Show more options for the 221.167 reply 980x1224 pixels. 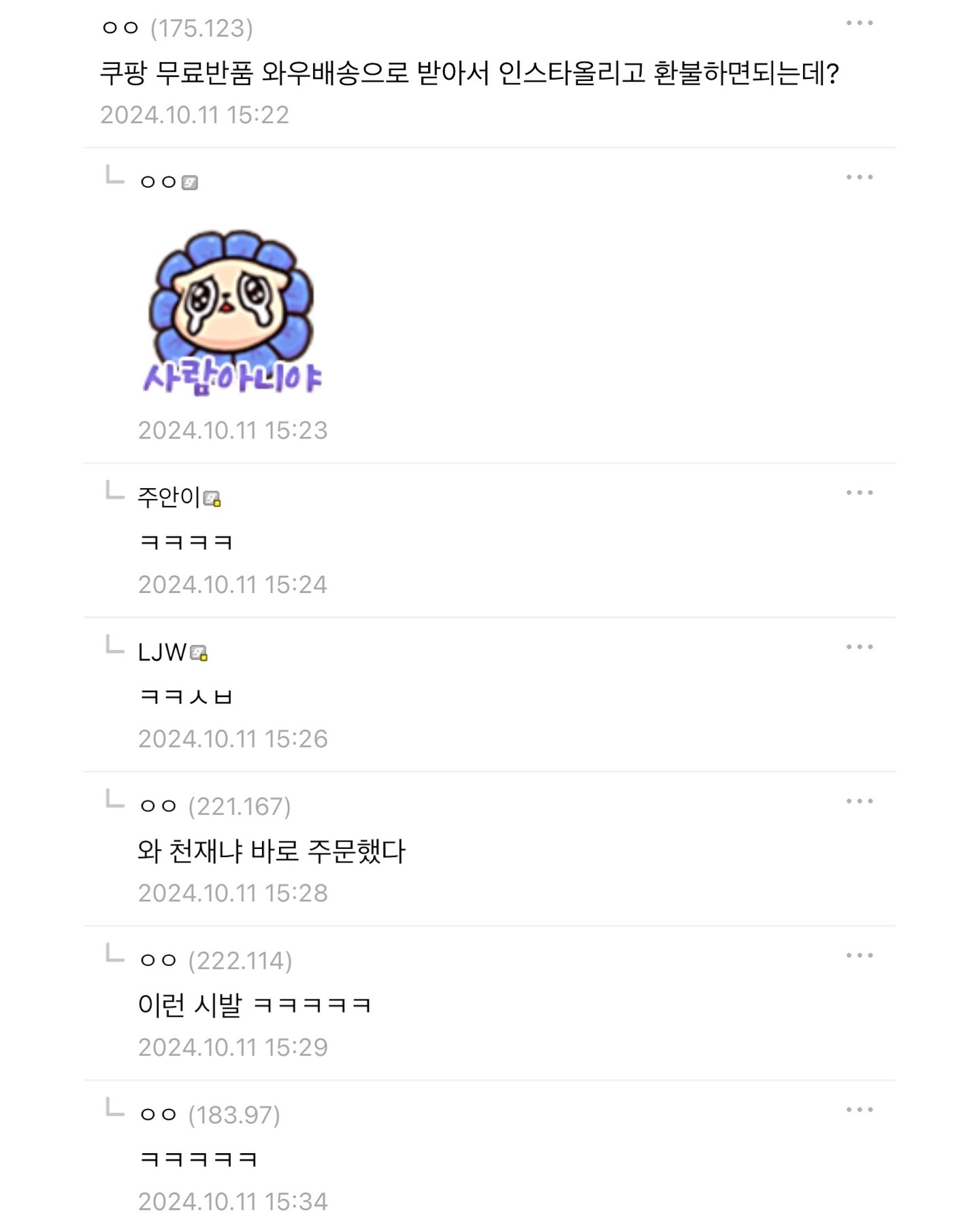pyautogui.click(x=859, y=801)
